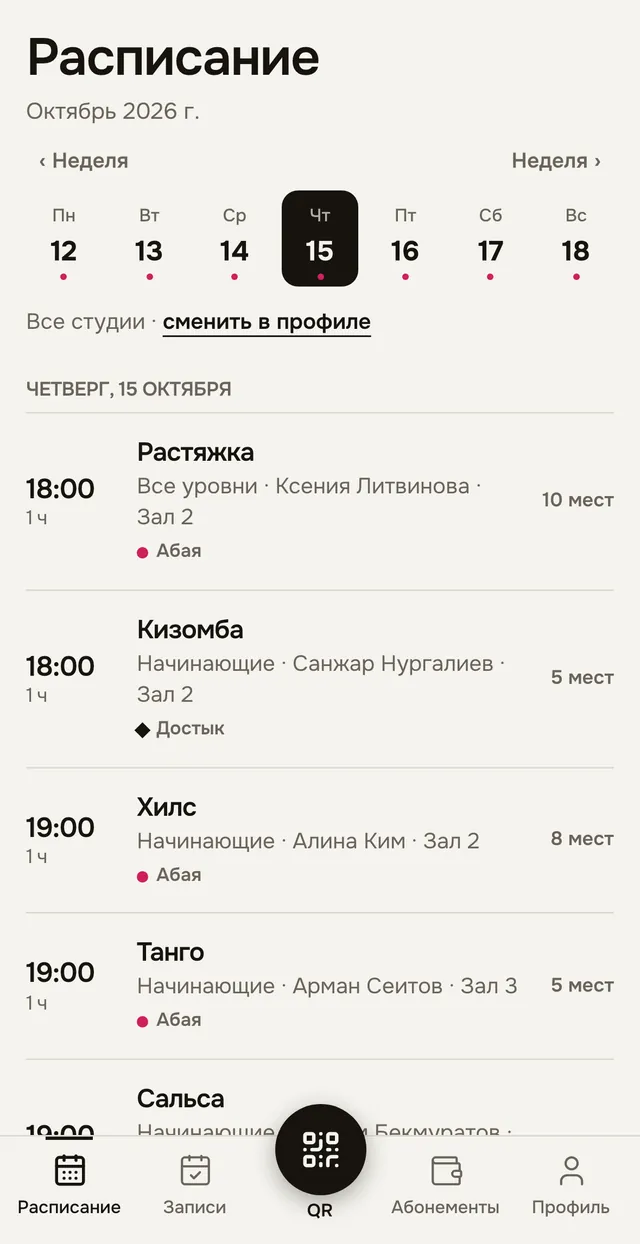Image resolution: width=640 pixels, height=1244 pixels.
Task: Select Friday 16 in the calendar
Action: tap(405, 238)
